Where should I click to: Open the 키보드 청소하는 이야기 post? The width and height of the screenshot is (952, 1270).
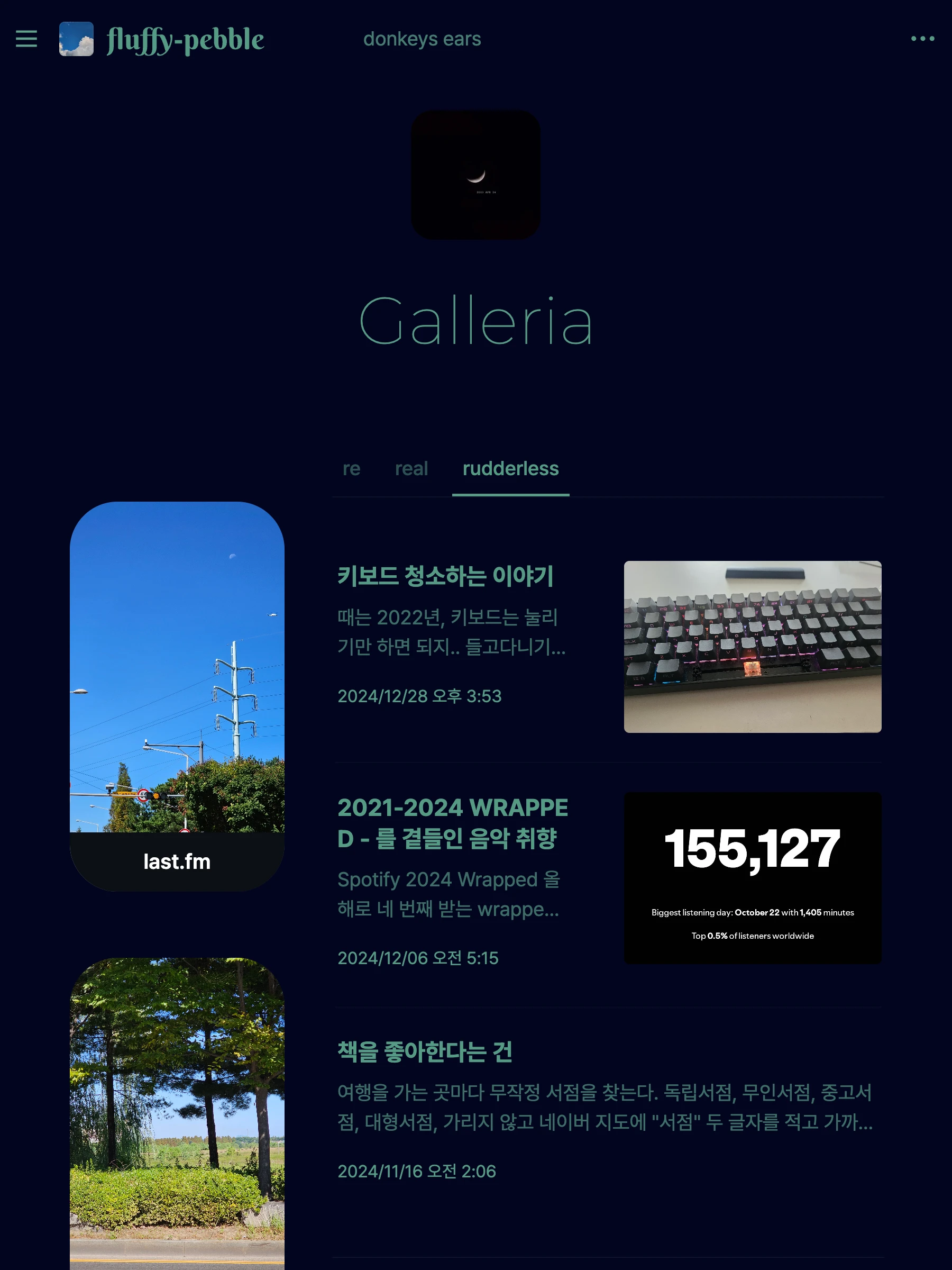point(445,576)
